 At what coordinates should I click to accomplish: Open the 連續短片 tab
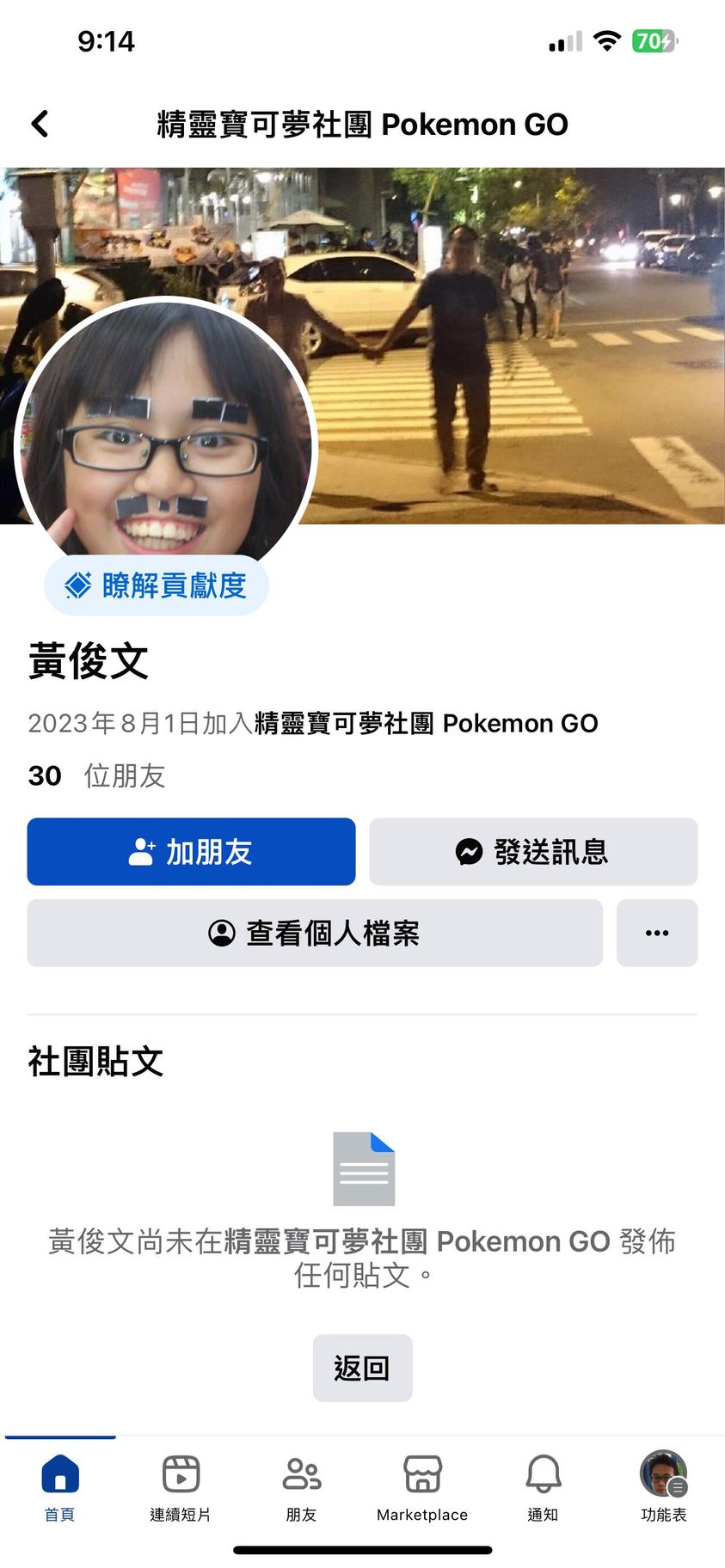(181, 1487)
